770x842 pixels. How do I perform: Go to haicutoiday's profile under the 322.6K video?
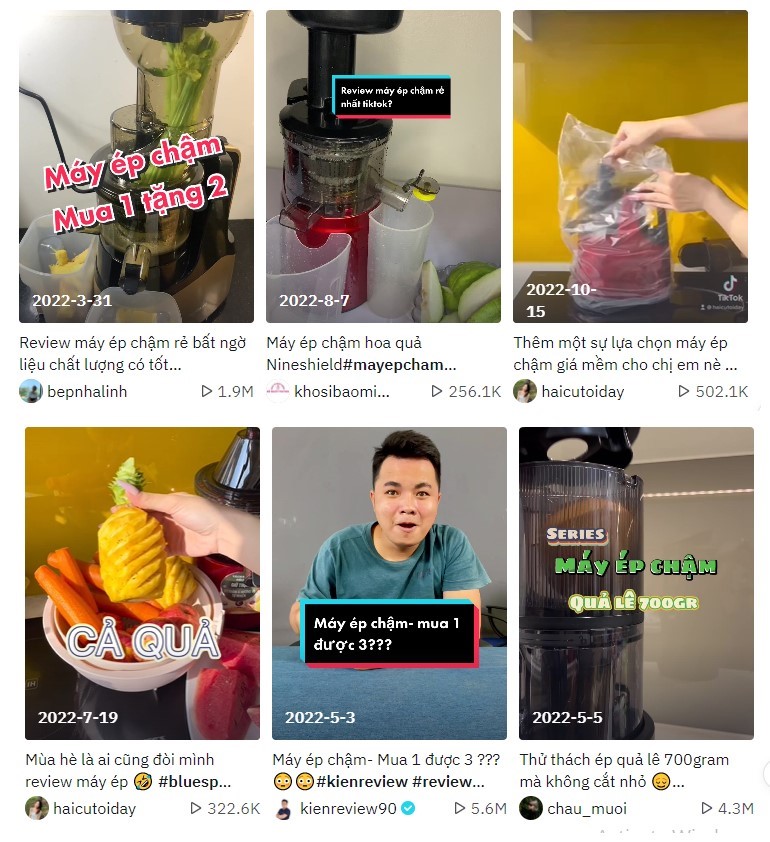click(94, 809)
